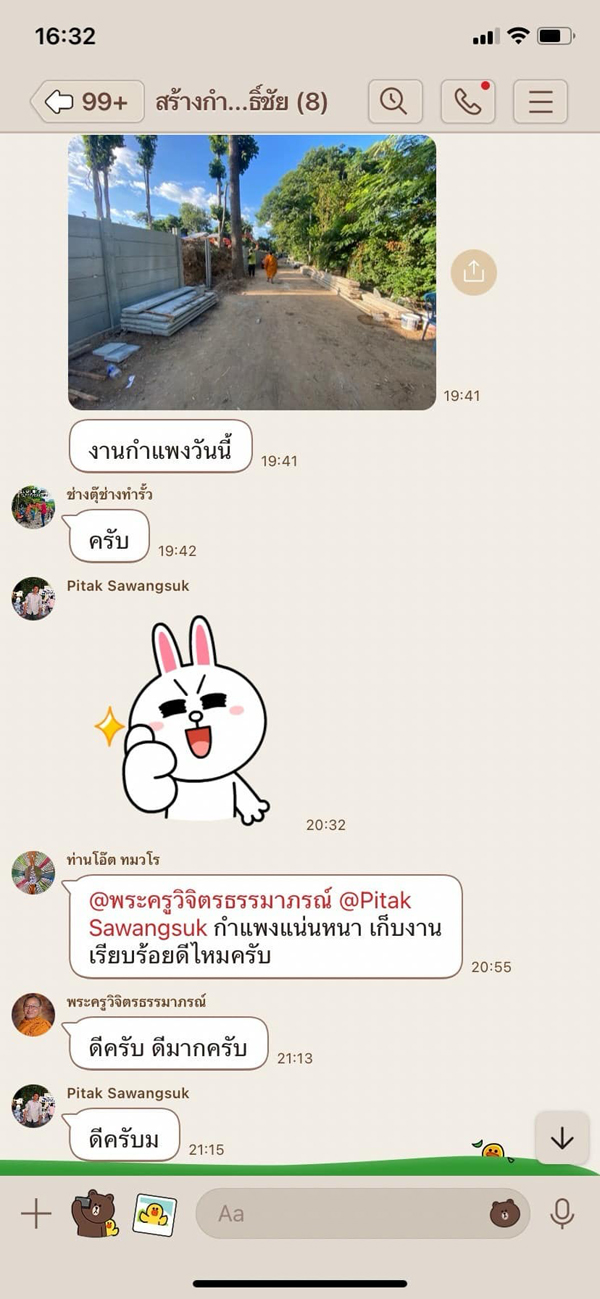Image resolution: width=600 pixels, height=1299 pixels.
Task: Jump to the latest message
Action: [562, 1138]
